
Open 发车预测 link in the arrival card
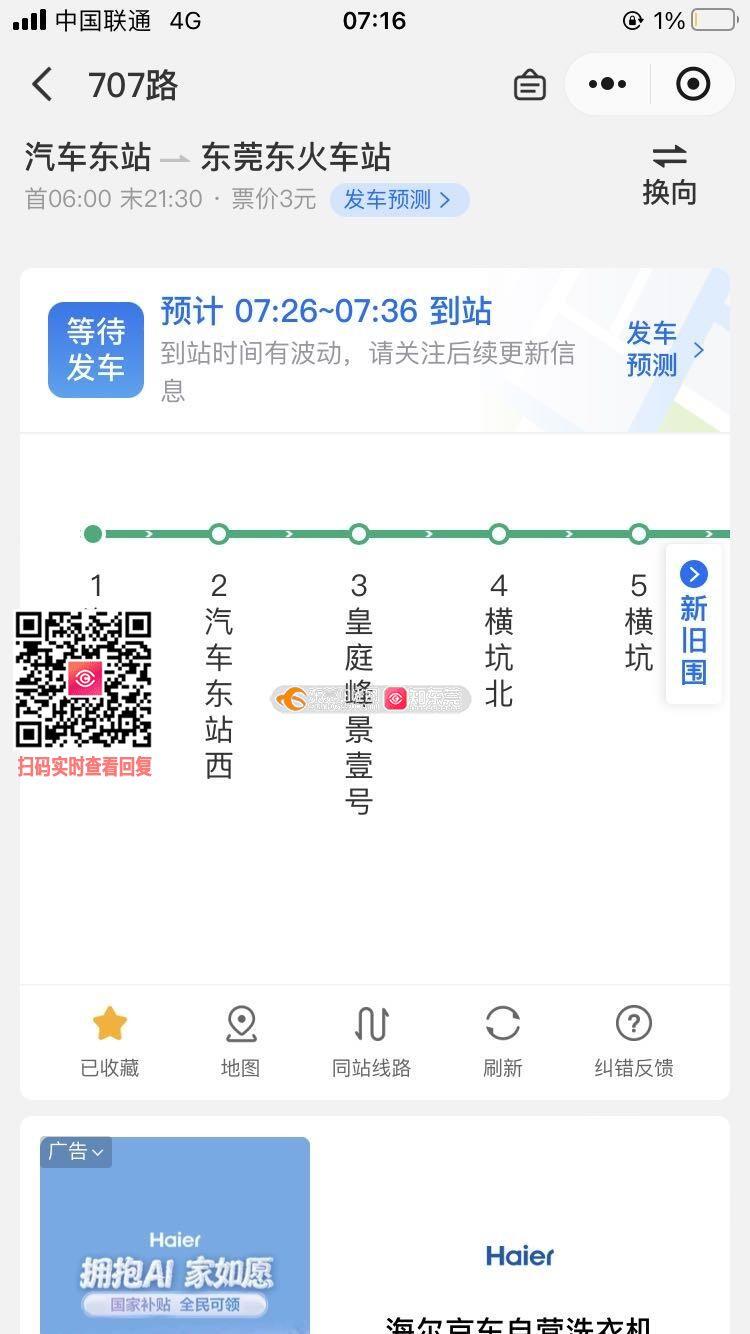(664, 349)
